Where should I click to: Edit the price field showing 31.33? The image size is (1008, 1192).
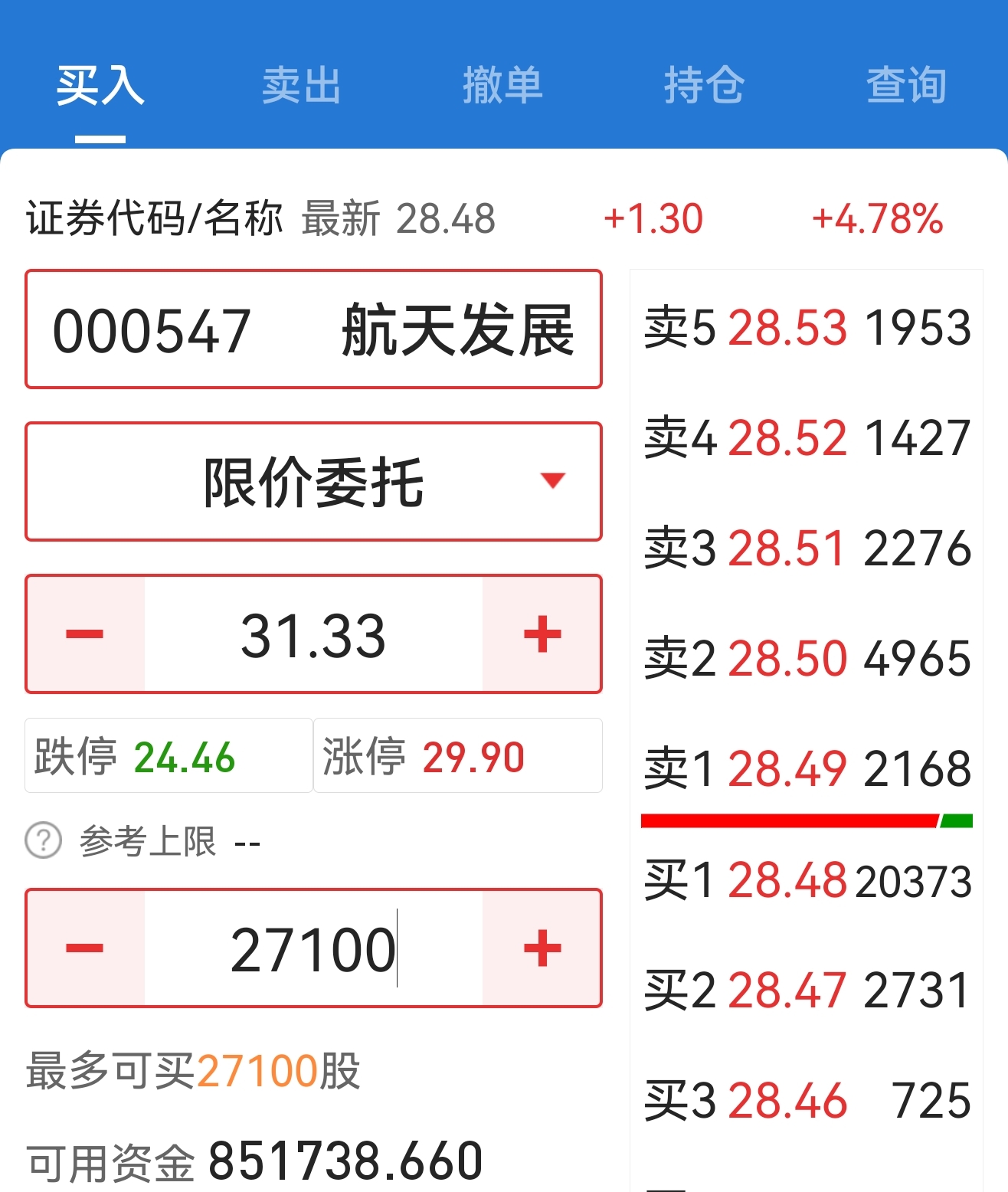coord(313,634)
